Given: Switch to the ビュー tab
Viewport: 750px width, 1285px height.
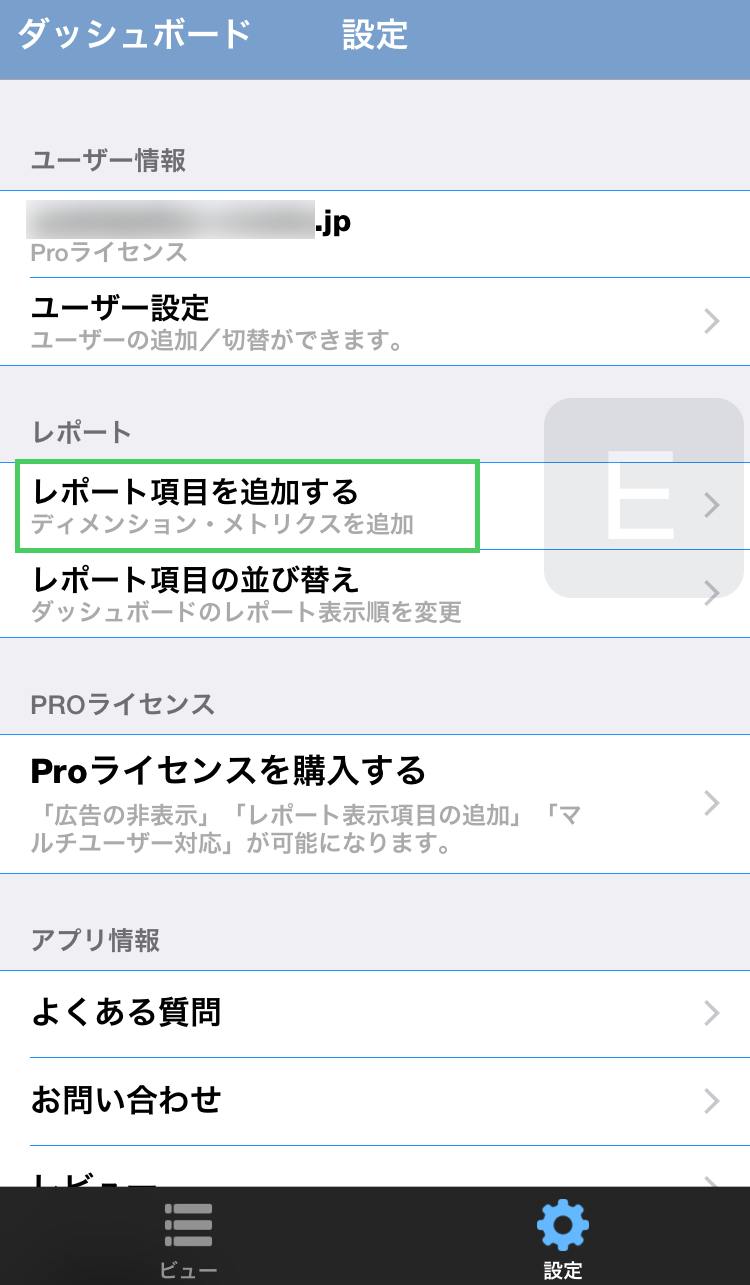Looking at the screenshot, I should [x=188, y=1238].
